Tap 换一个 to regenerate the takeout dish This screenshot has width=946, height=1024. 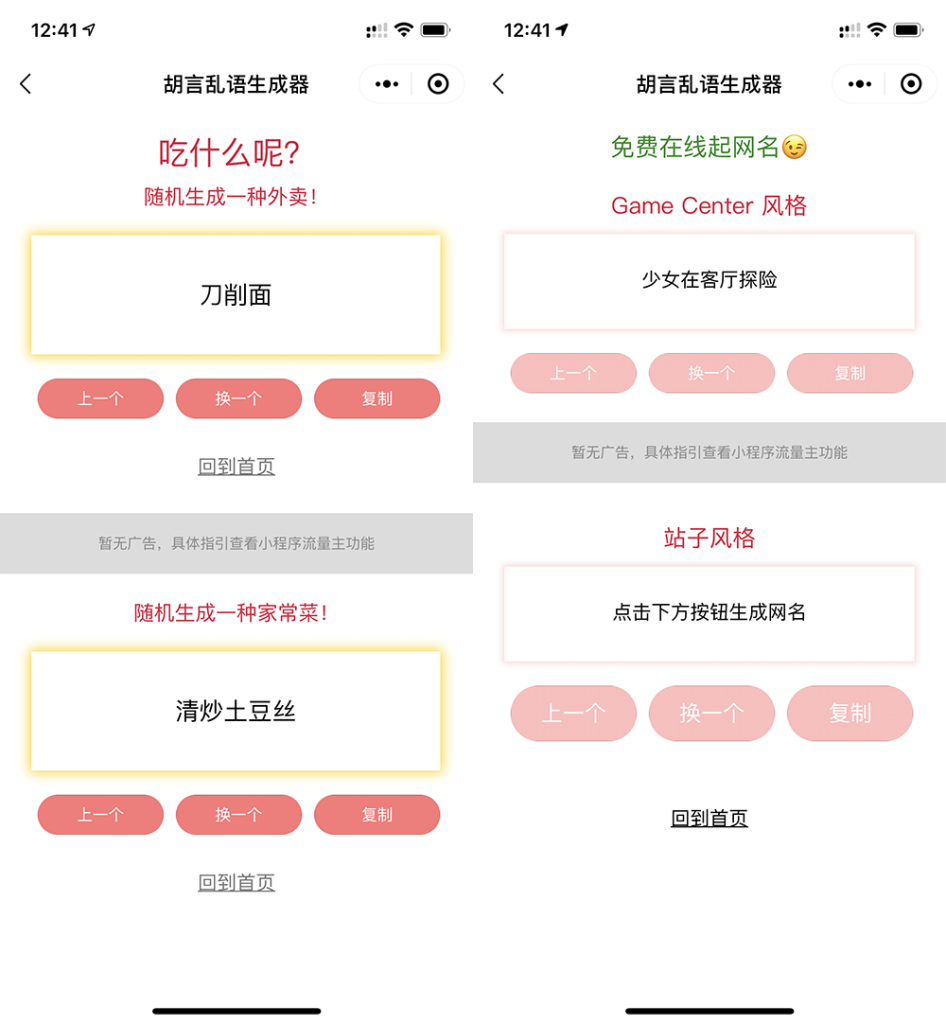pyautogui.click(x=238, y=398)
